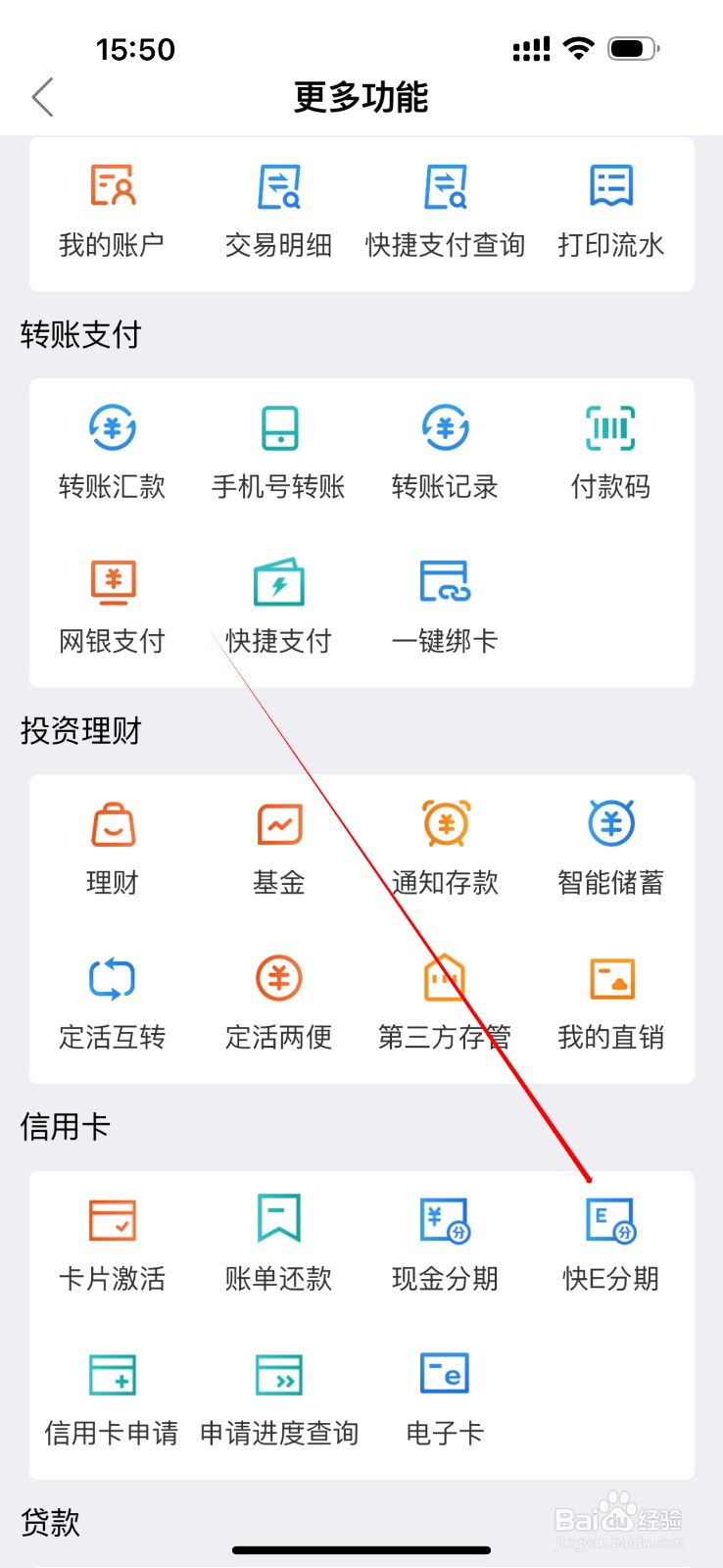Open 信用卡申请 credit card application
This screenshot has width=723, height=1568.
pos(112,1396)
